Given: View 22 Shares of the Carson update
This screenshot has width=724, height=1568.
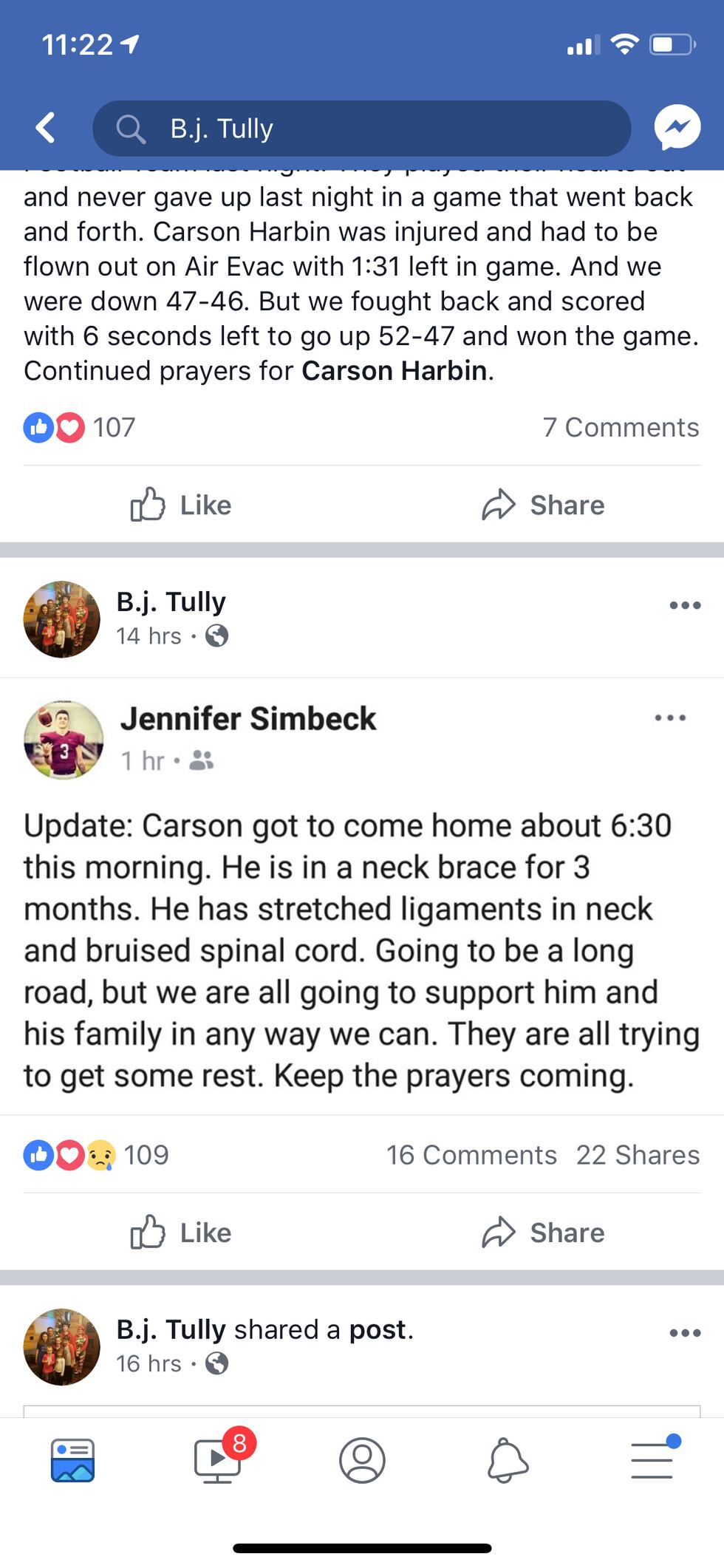Looking at the screenshot, I should (x=638, y=1155).
